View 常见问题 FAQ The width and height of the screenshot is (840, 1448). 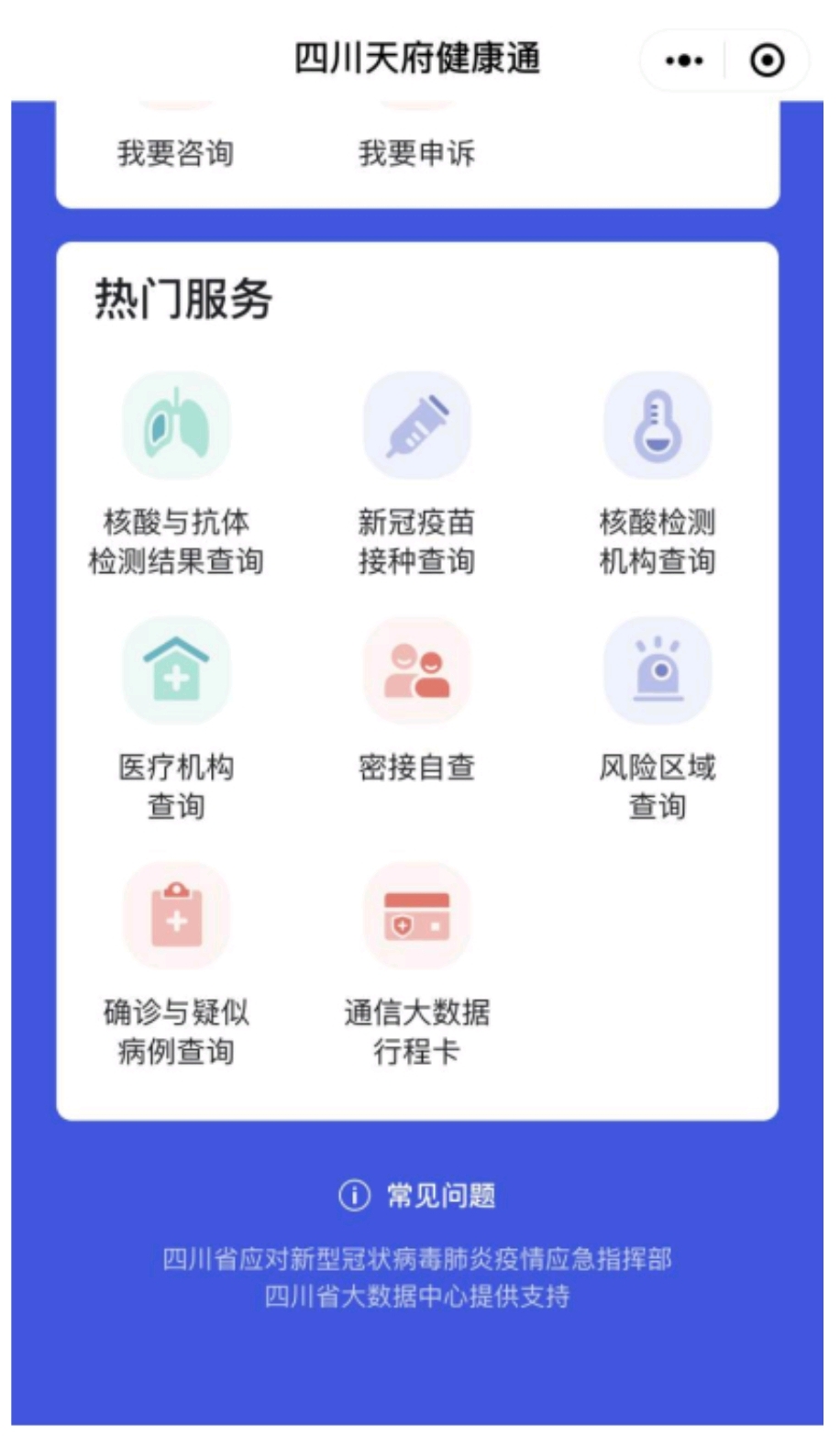click(x=417, y=1196)
